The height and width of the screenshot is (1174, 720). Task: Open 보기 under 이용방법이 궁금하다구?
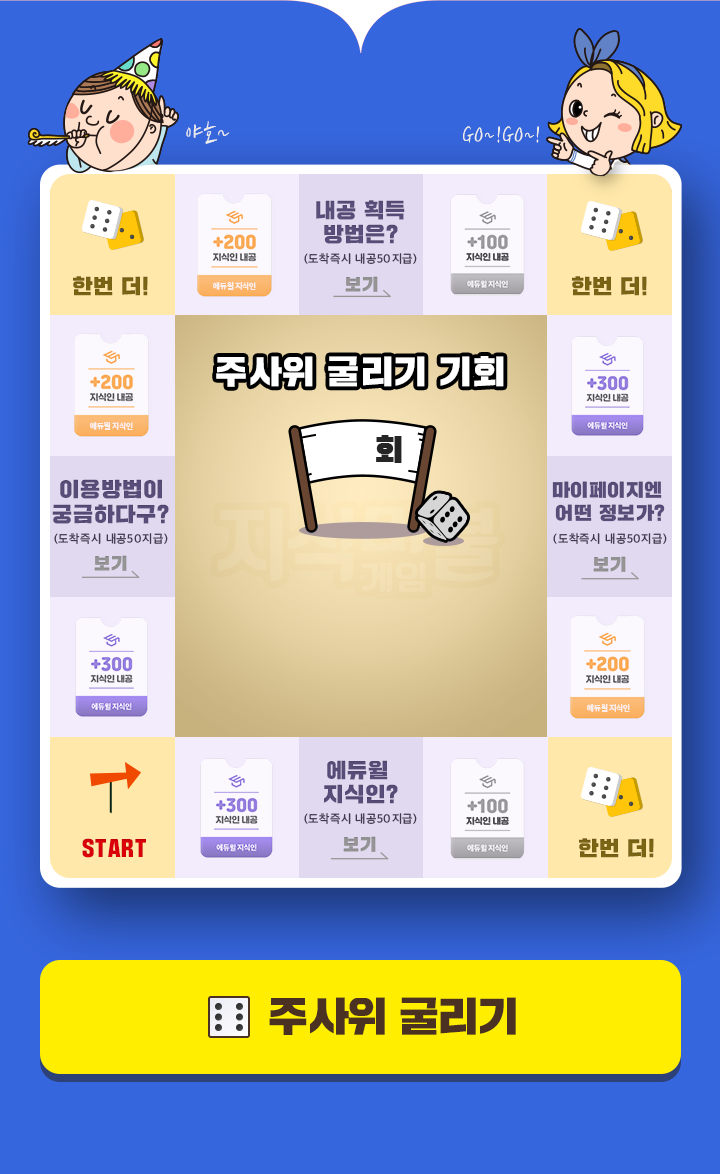(x=111, y=565)
